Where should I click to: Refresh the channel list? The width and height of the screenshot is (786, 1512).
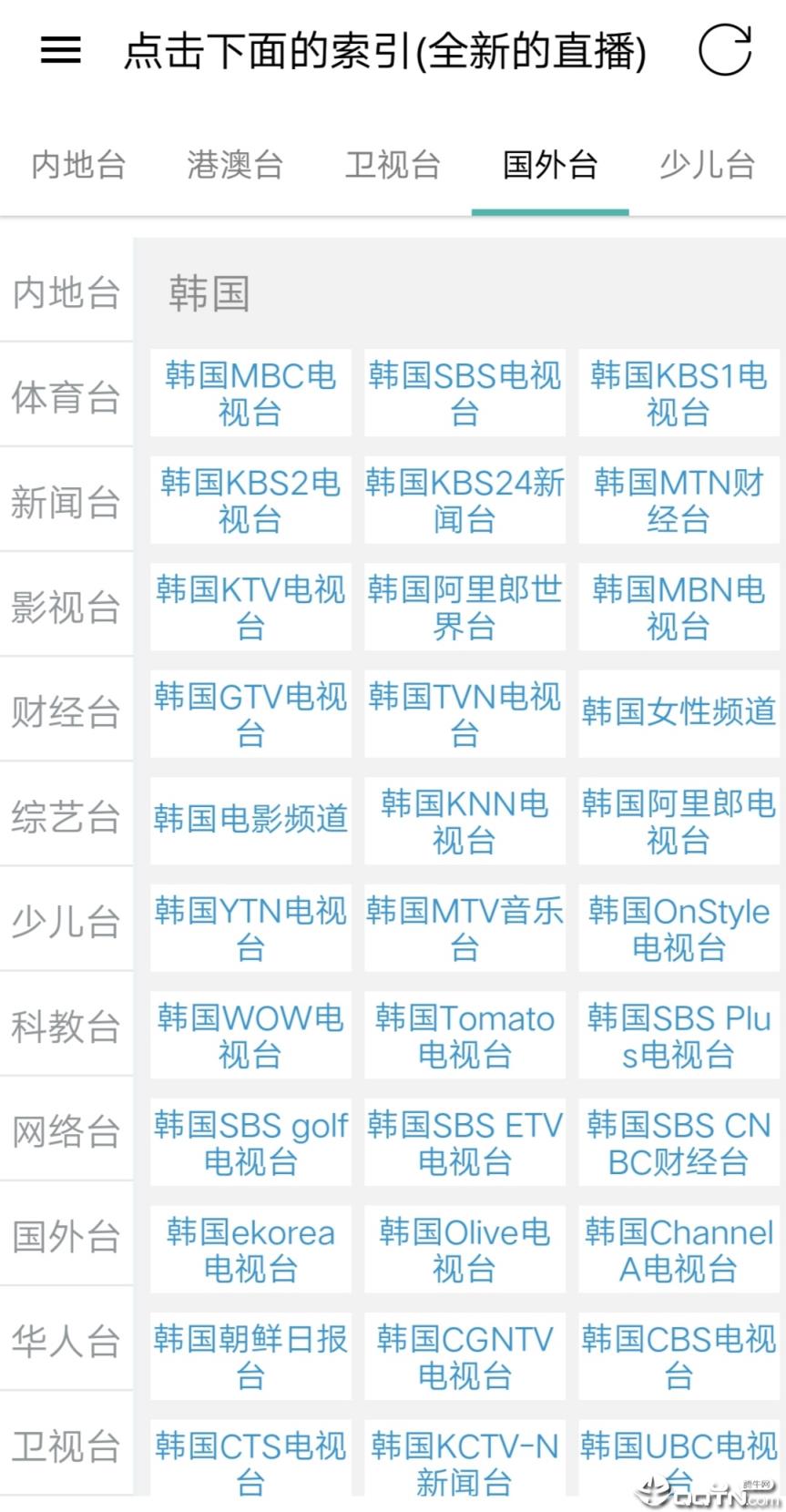click(x=724, y=52)
